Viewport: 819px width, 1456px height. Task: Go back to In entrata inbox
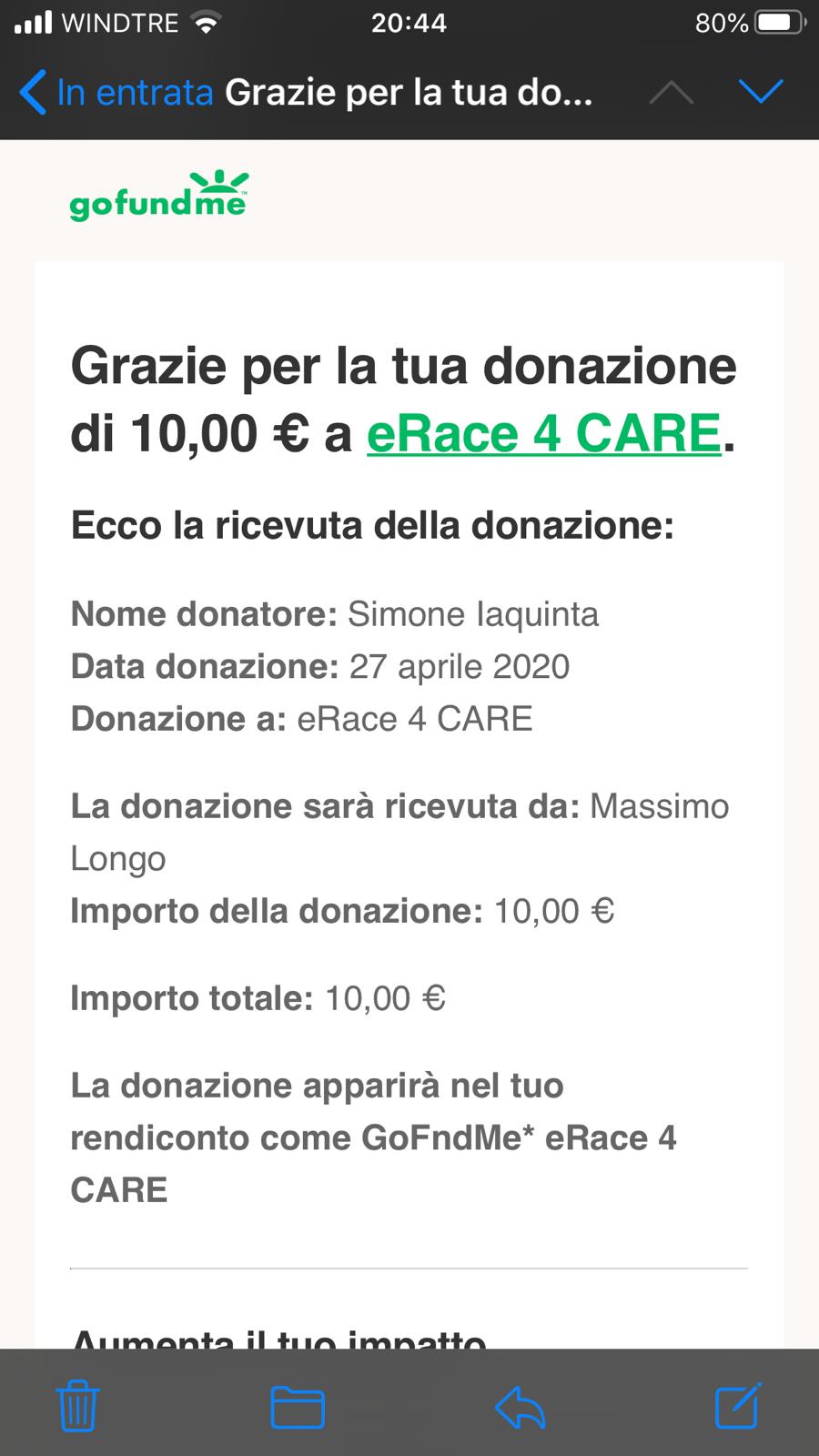114,93
